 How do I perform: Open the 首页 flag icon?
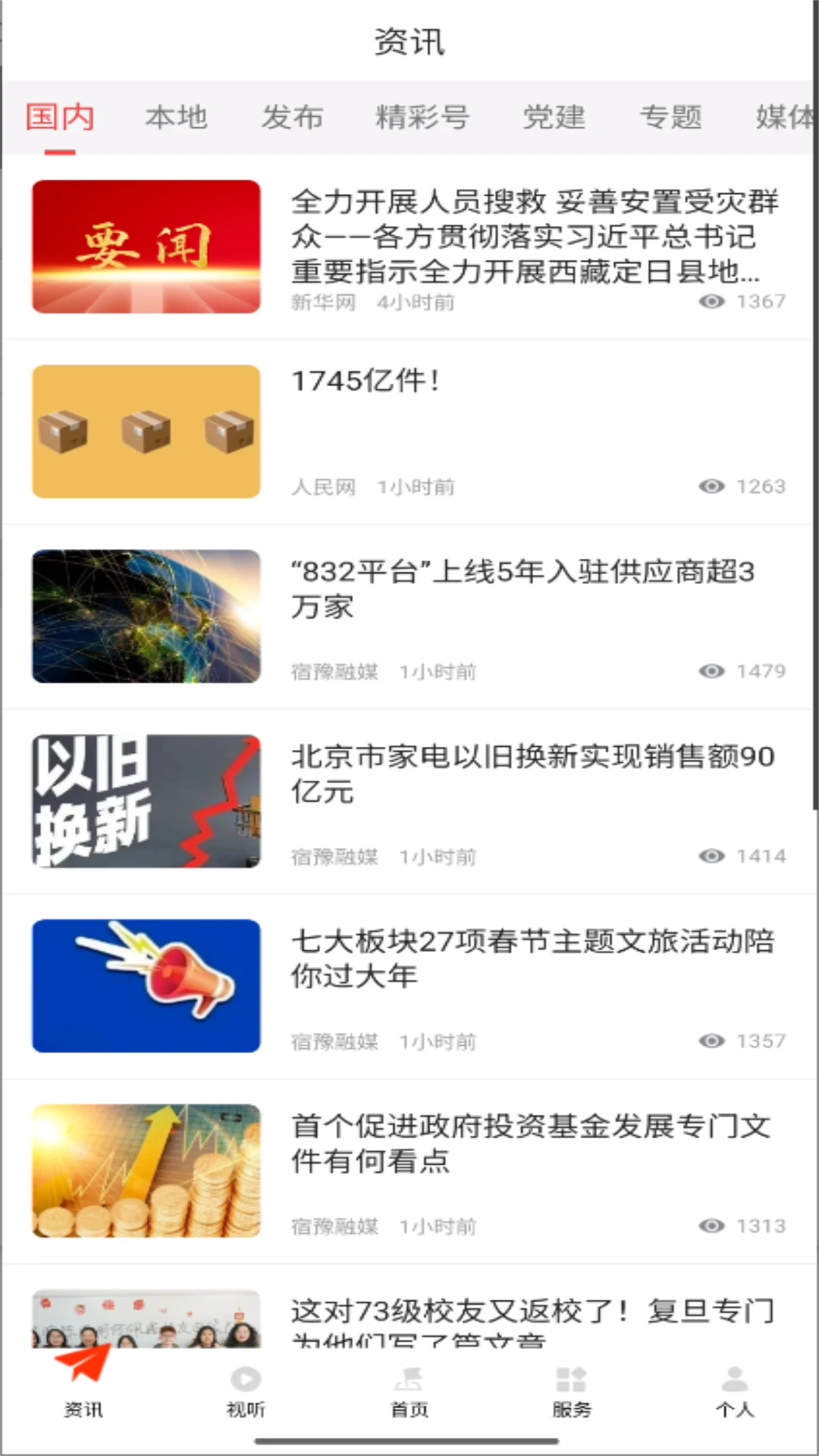(x=408, y=1379)
